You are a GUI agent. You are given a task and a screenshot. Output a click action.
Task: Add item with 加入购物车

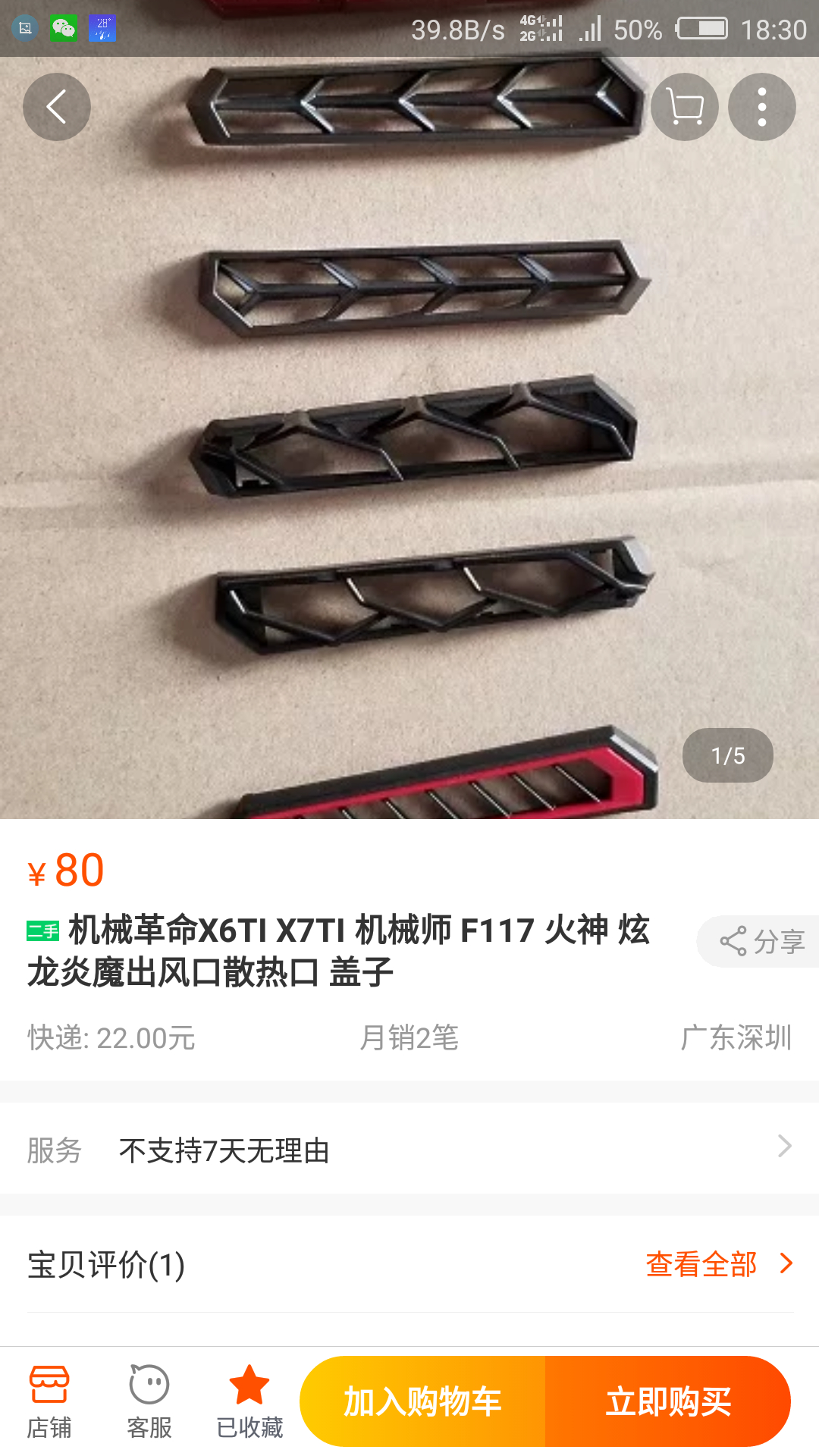click(423, 1401)
